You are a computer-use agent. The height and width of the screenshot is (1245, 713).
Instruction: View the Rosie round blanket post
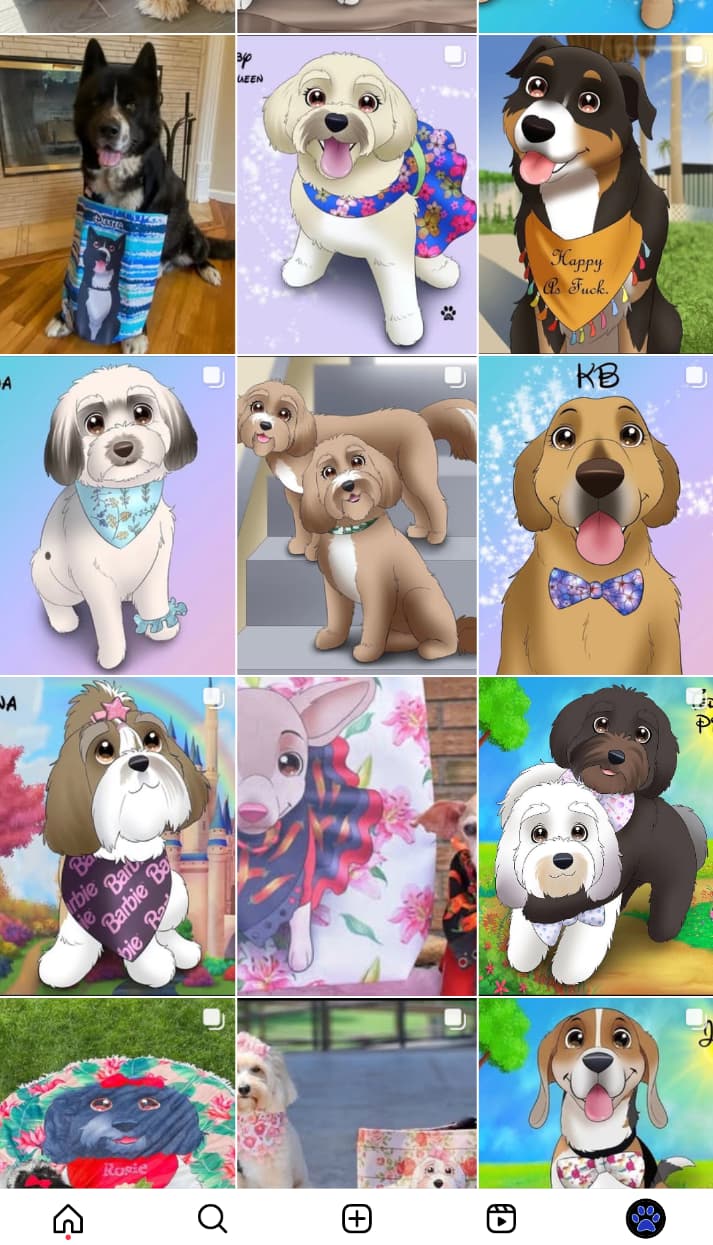(x=117, y=1093)
